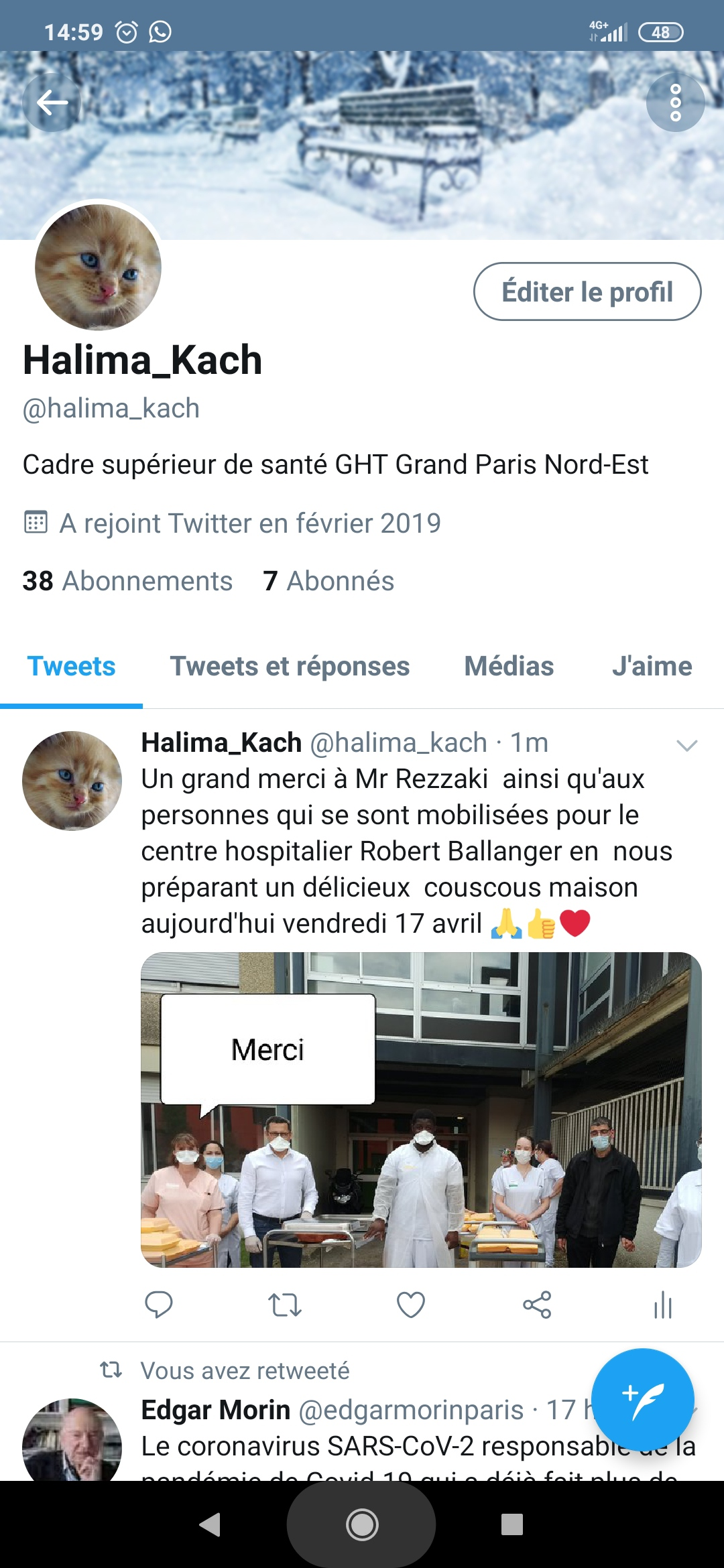
Task: Compose a new tweet
Action: pyautogui.click(x=642, y=1399)
